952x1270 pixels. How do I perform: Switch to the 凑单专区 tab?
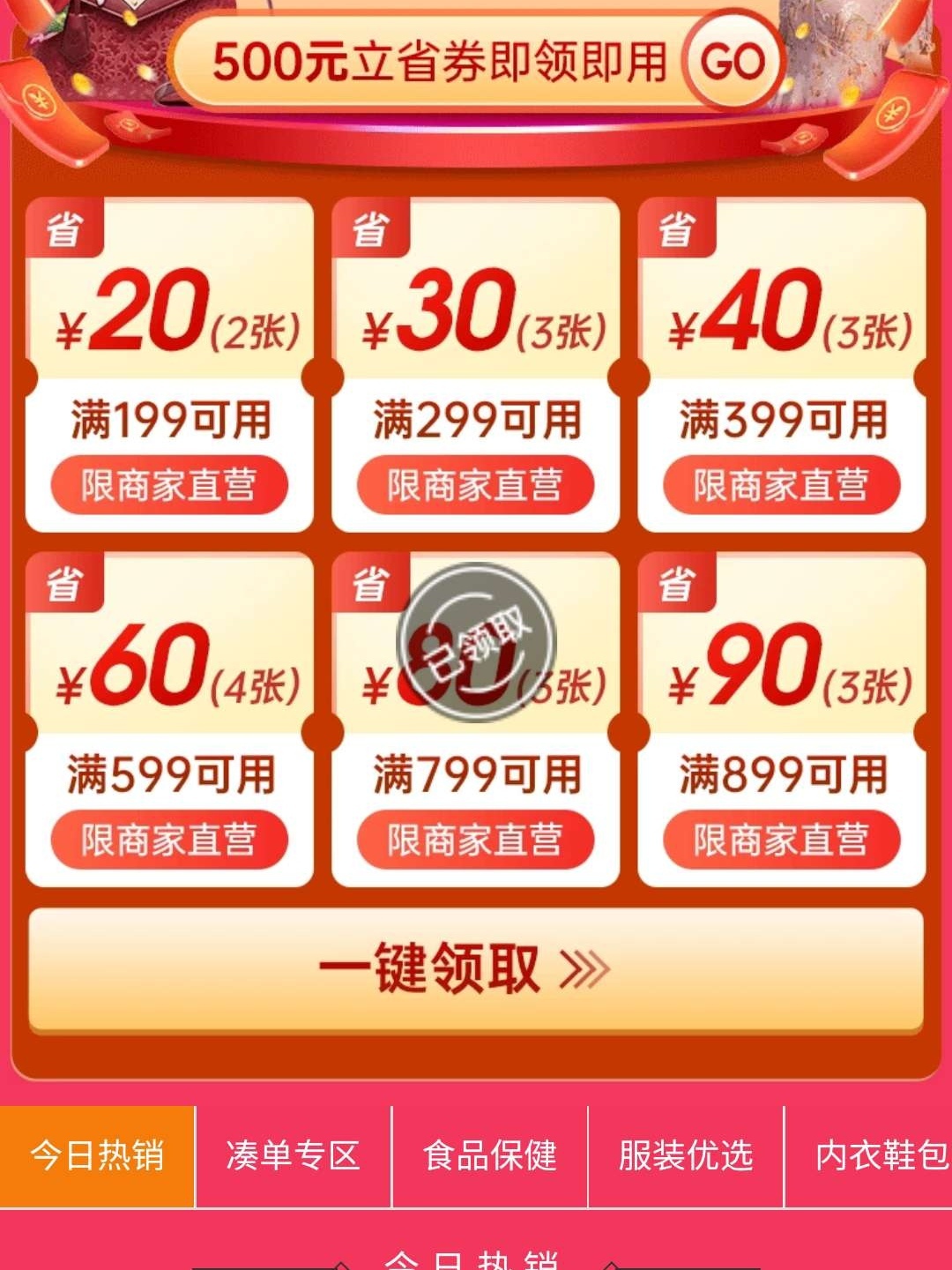[x=294, y=1155]
